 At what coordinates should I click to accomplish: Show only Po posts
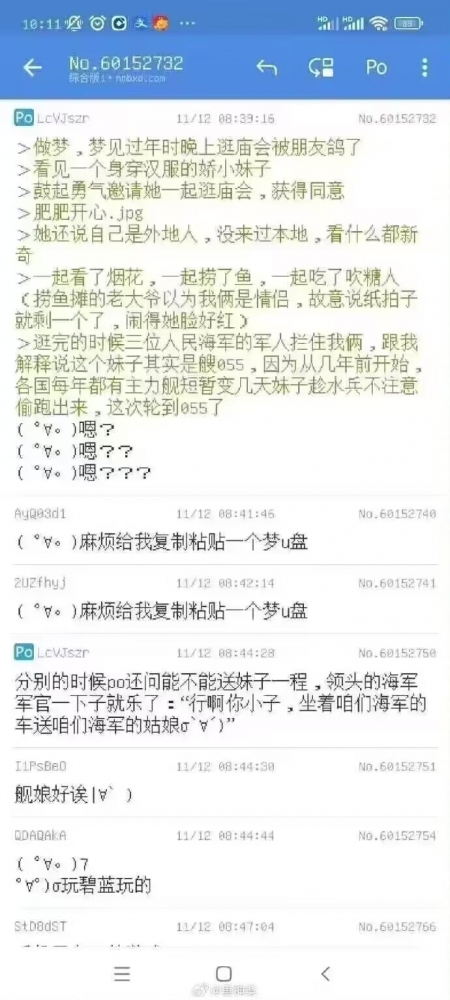point(376,68)
